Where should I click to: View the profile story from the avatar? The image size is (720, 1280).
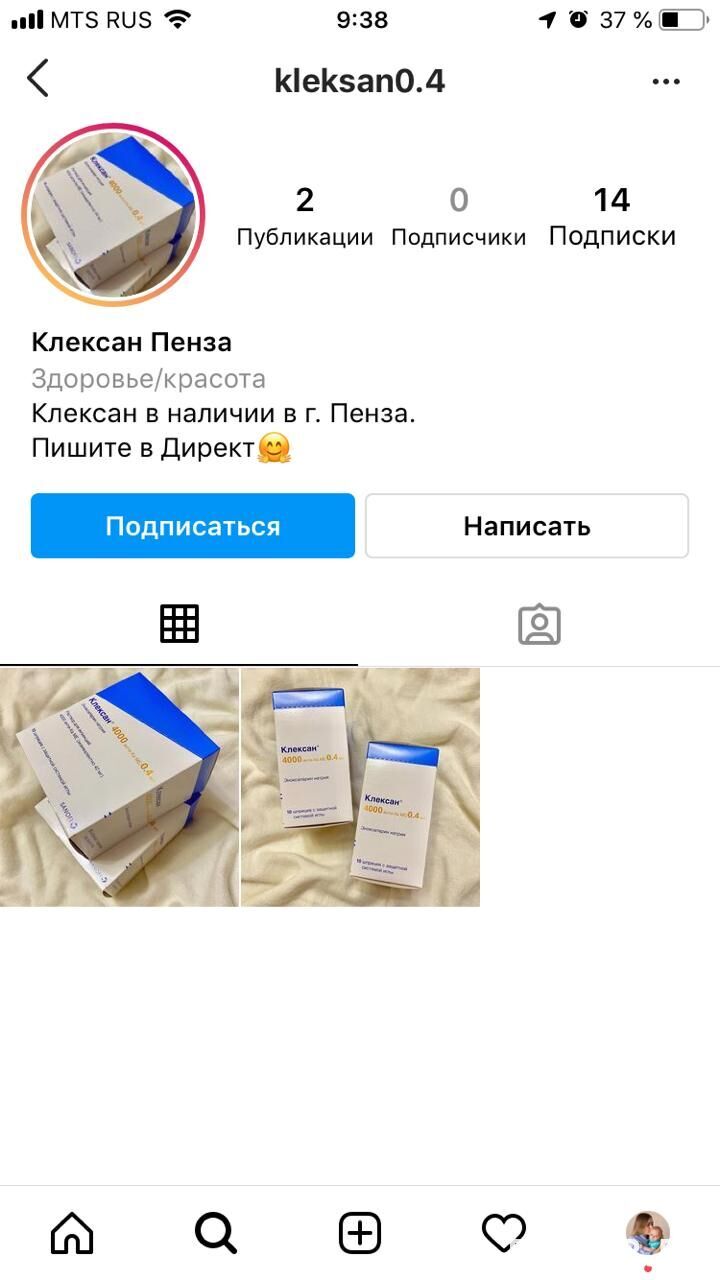(113, 215)
